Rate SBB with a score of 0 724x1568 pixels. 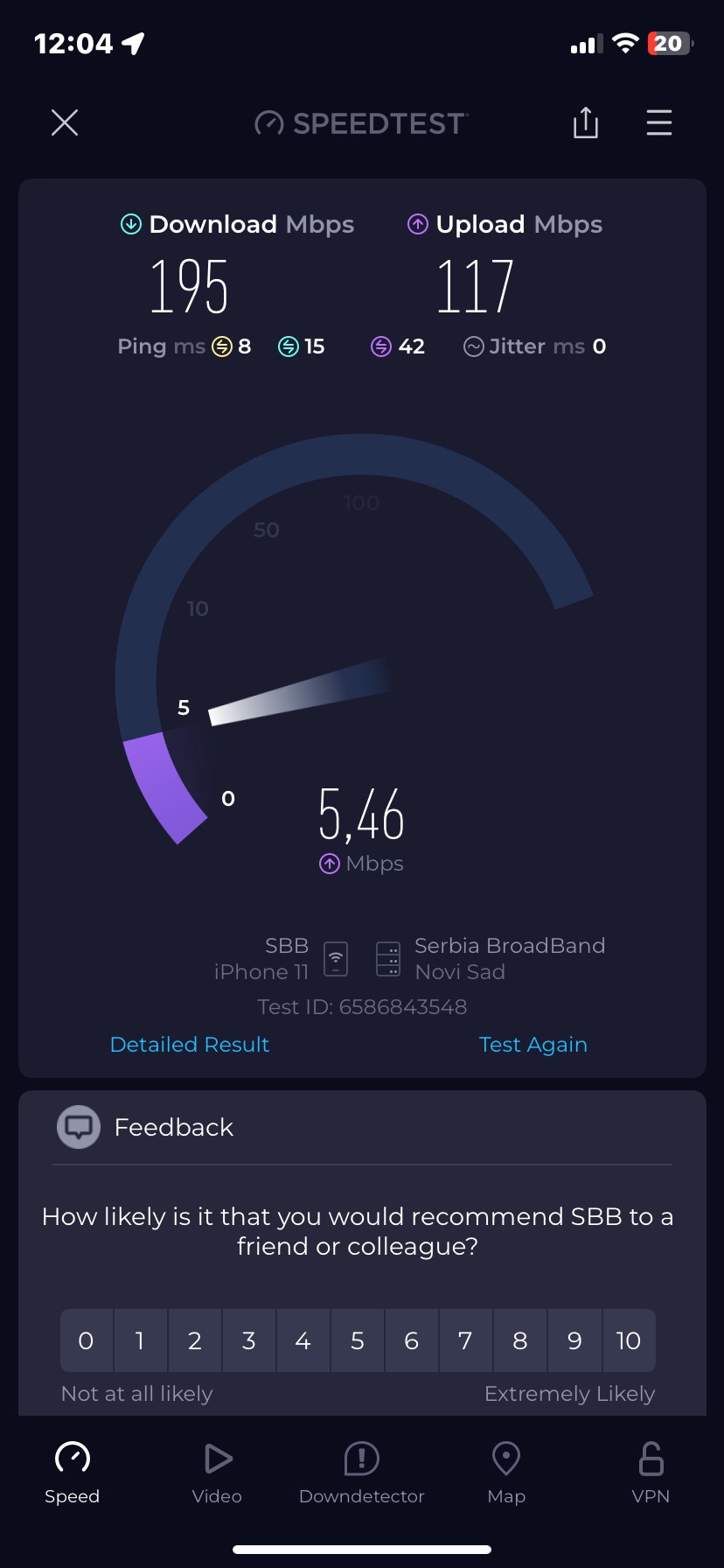click(86, 1340)
